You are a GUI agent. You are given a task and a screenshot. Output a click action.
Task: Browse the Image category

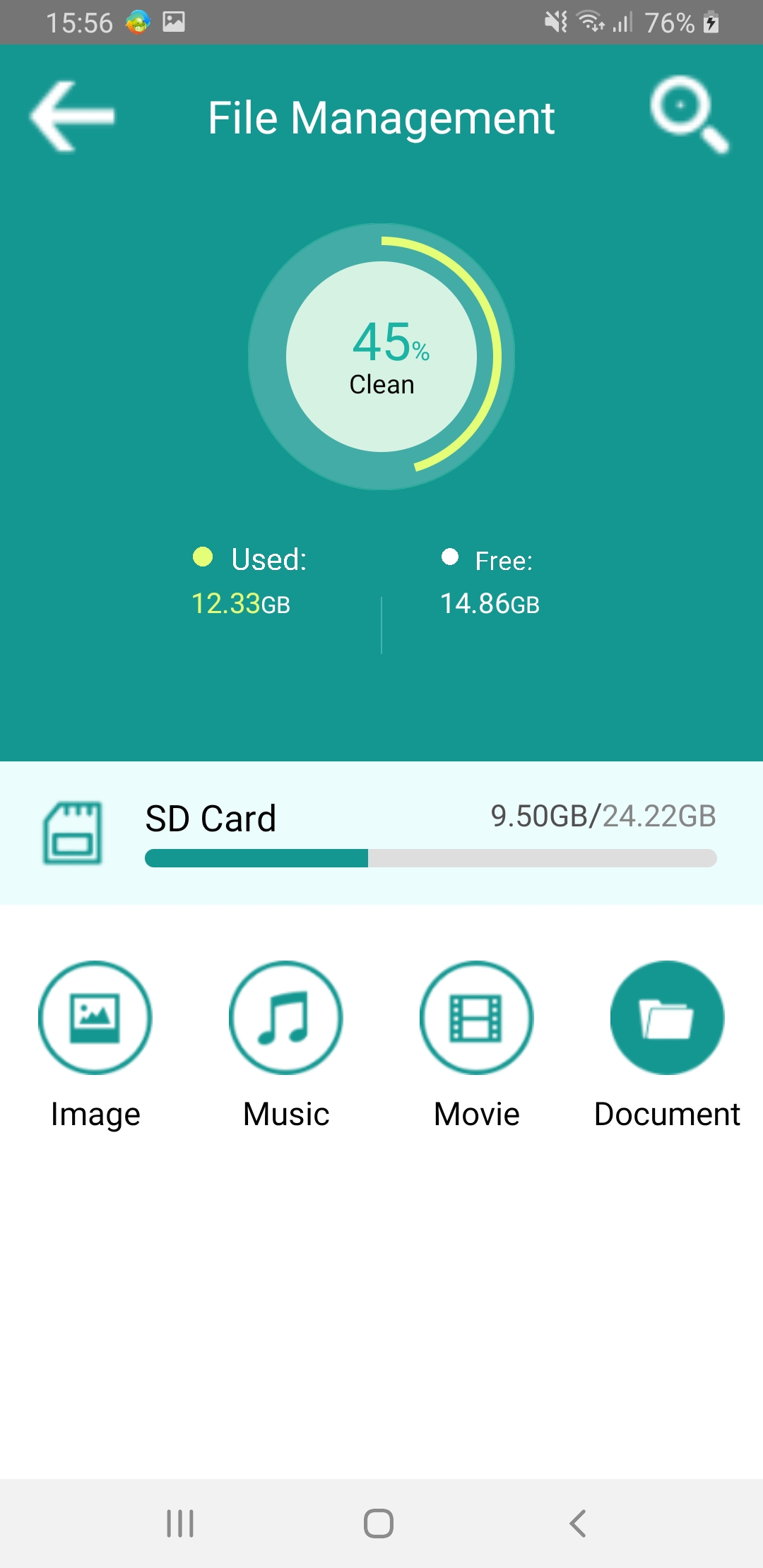coord(95,1045)
